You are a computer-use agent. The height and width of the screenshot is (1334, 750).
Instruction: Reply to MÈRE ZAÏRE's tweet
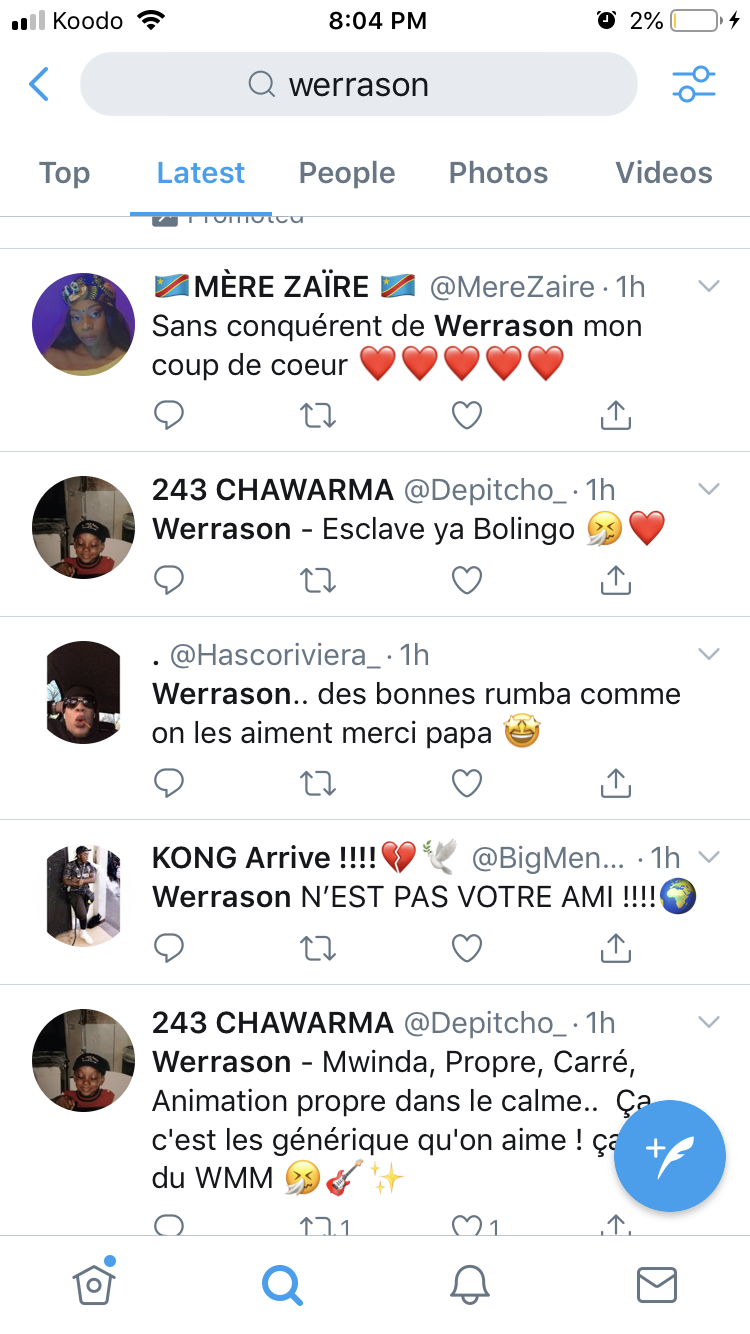[x=169, y=414]
